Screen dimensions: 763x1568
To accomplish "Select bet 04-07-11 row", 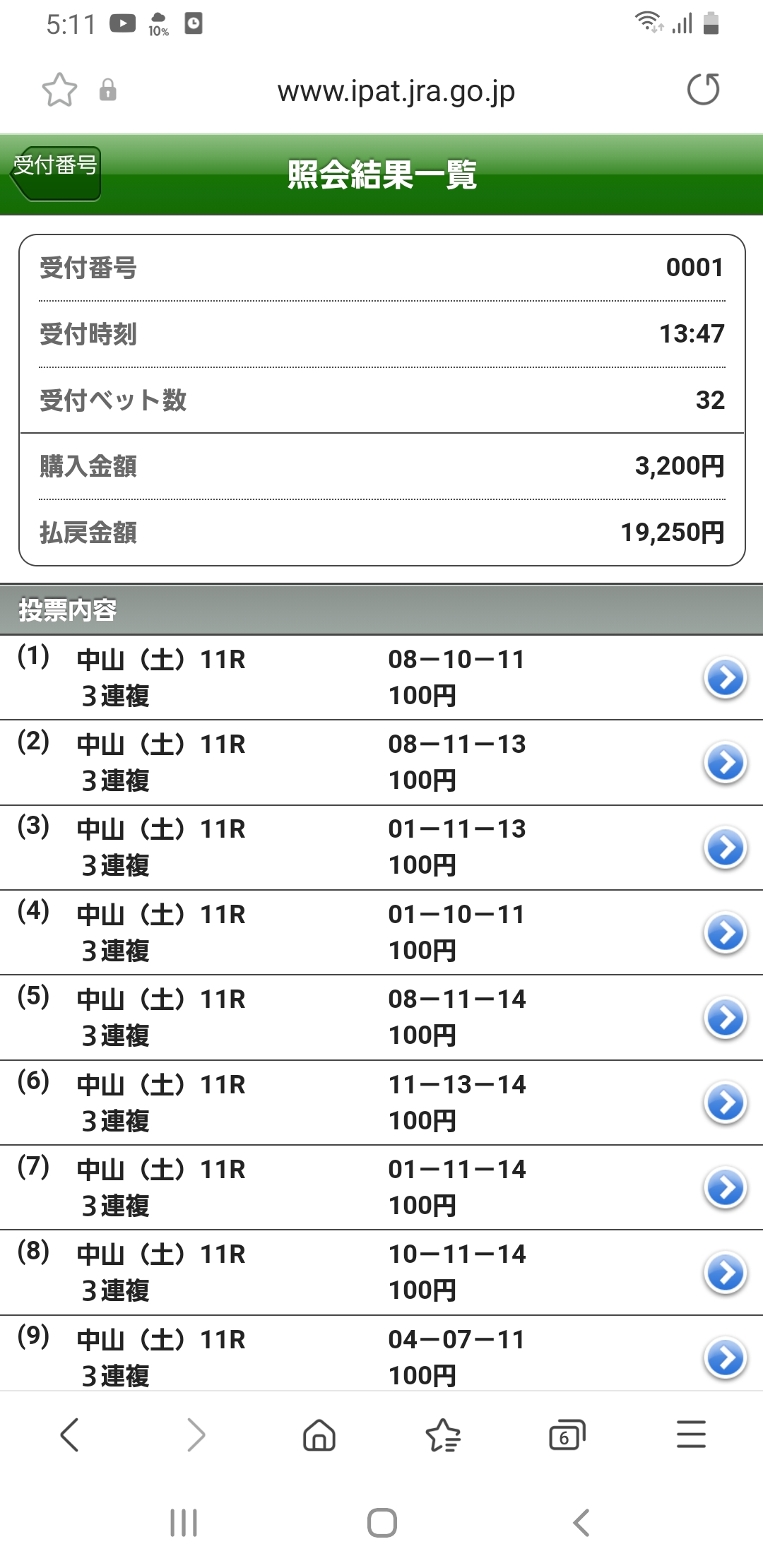I will (381, 1353).
